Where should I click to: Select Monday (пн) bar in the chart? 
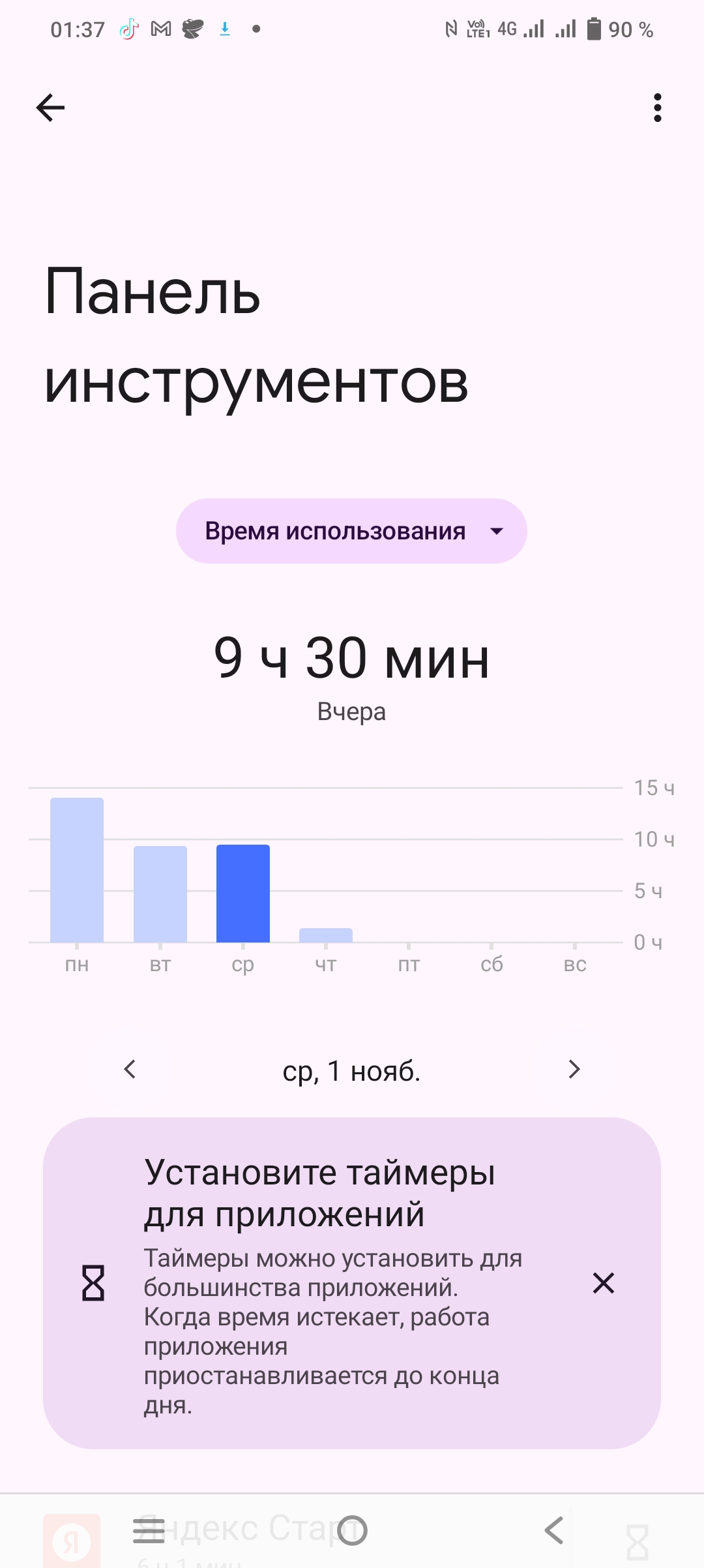(77, 869)
